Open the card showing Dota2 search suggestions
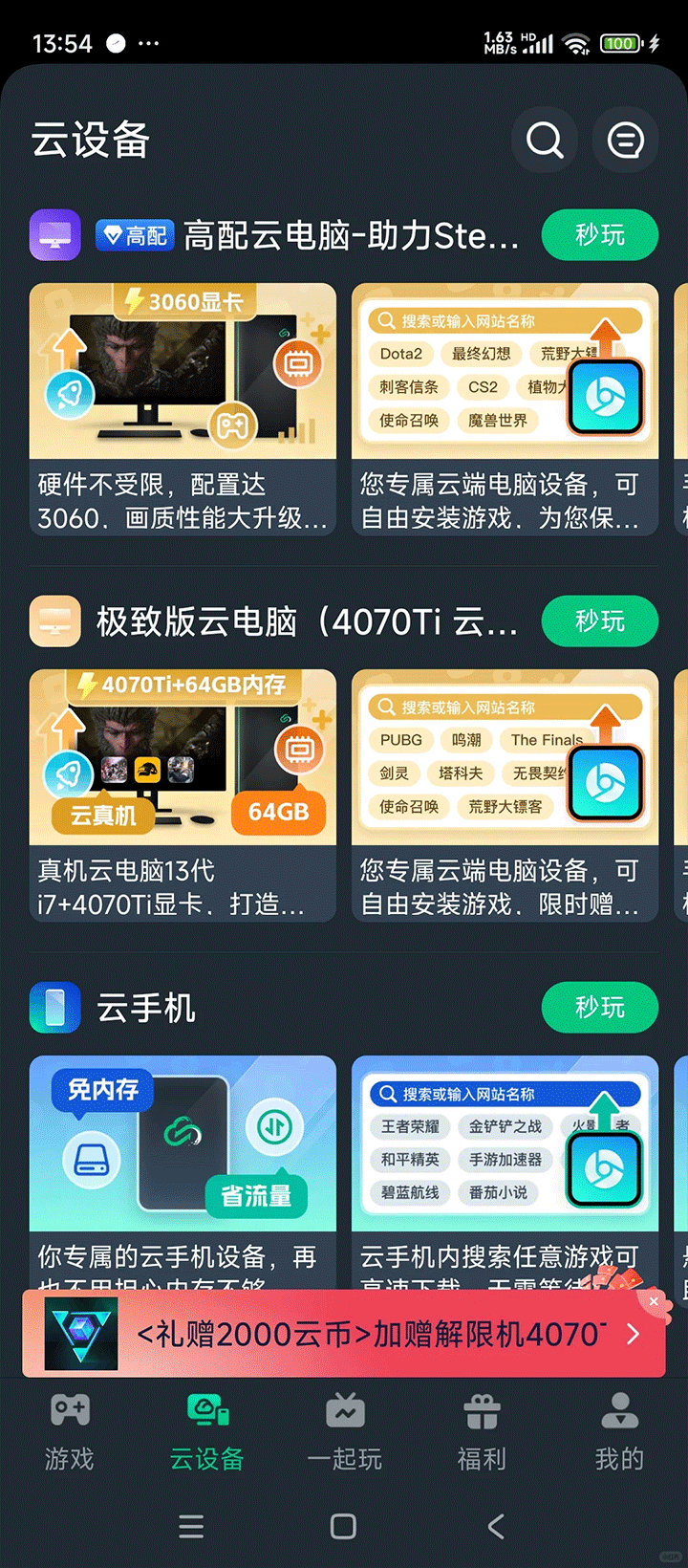The image size is (688, 1568). click(505, 409)
